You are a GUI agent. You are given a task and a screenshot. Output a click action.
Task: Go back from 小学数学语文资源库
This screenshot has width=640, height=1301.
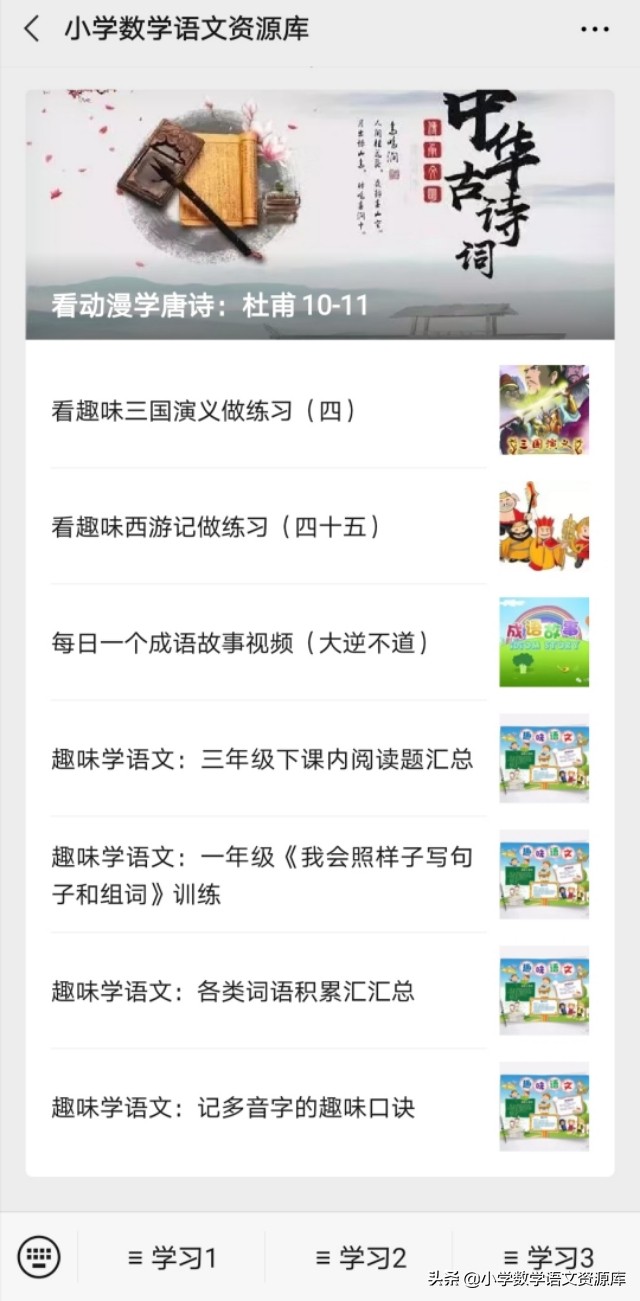(x=32, y=29)
